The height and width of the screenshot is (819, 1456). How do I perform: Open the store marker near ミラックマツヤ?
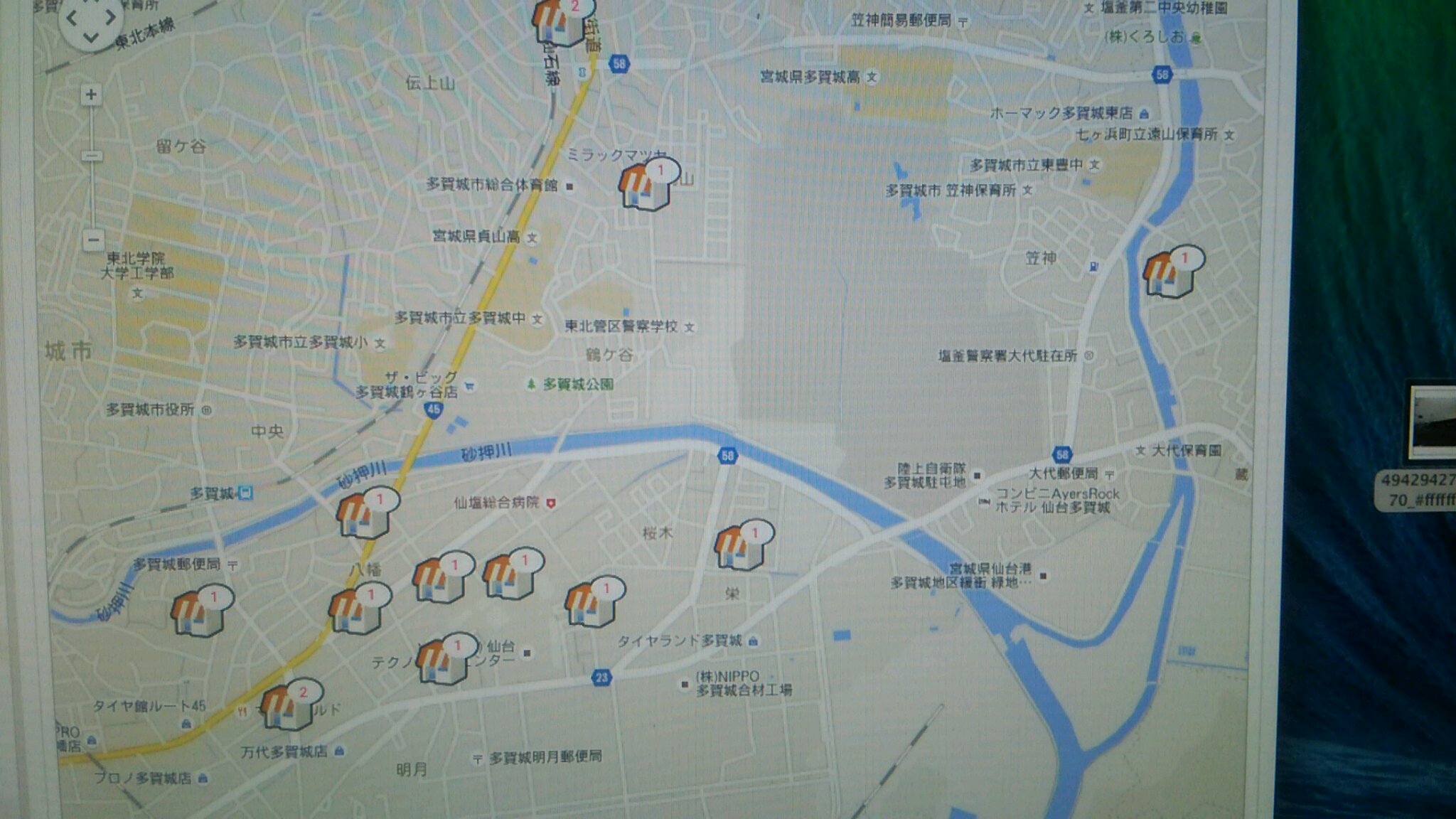(646, 187)
